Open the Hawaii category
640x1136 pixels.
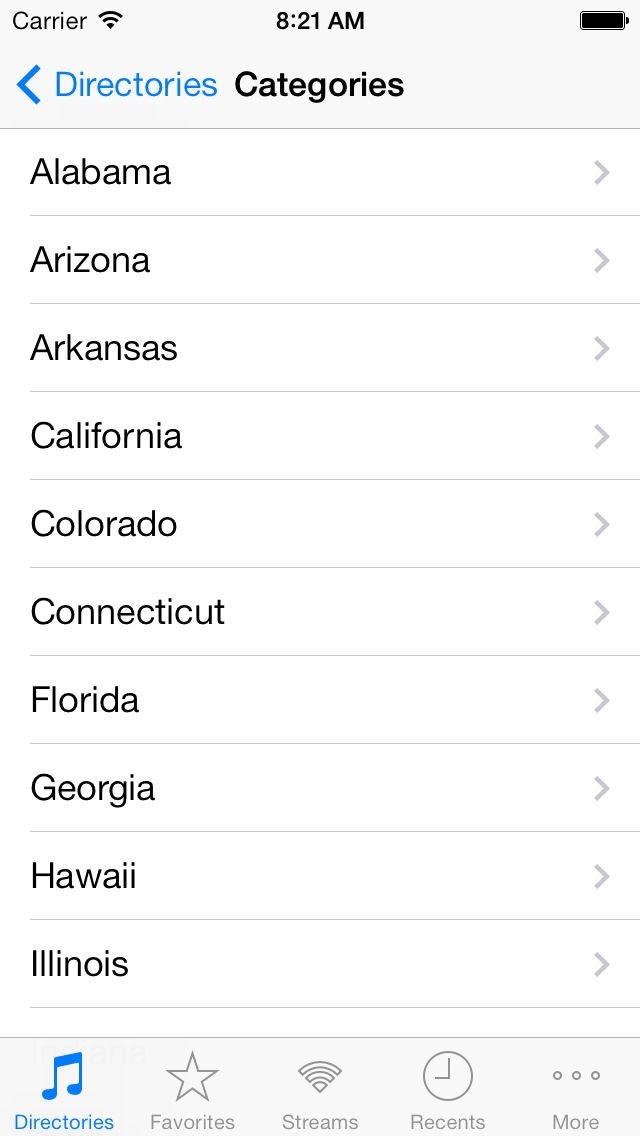point(320,876)
